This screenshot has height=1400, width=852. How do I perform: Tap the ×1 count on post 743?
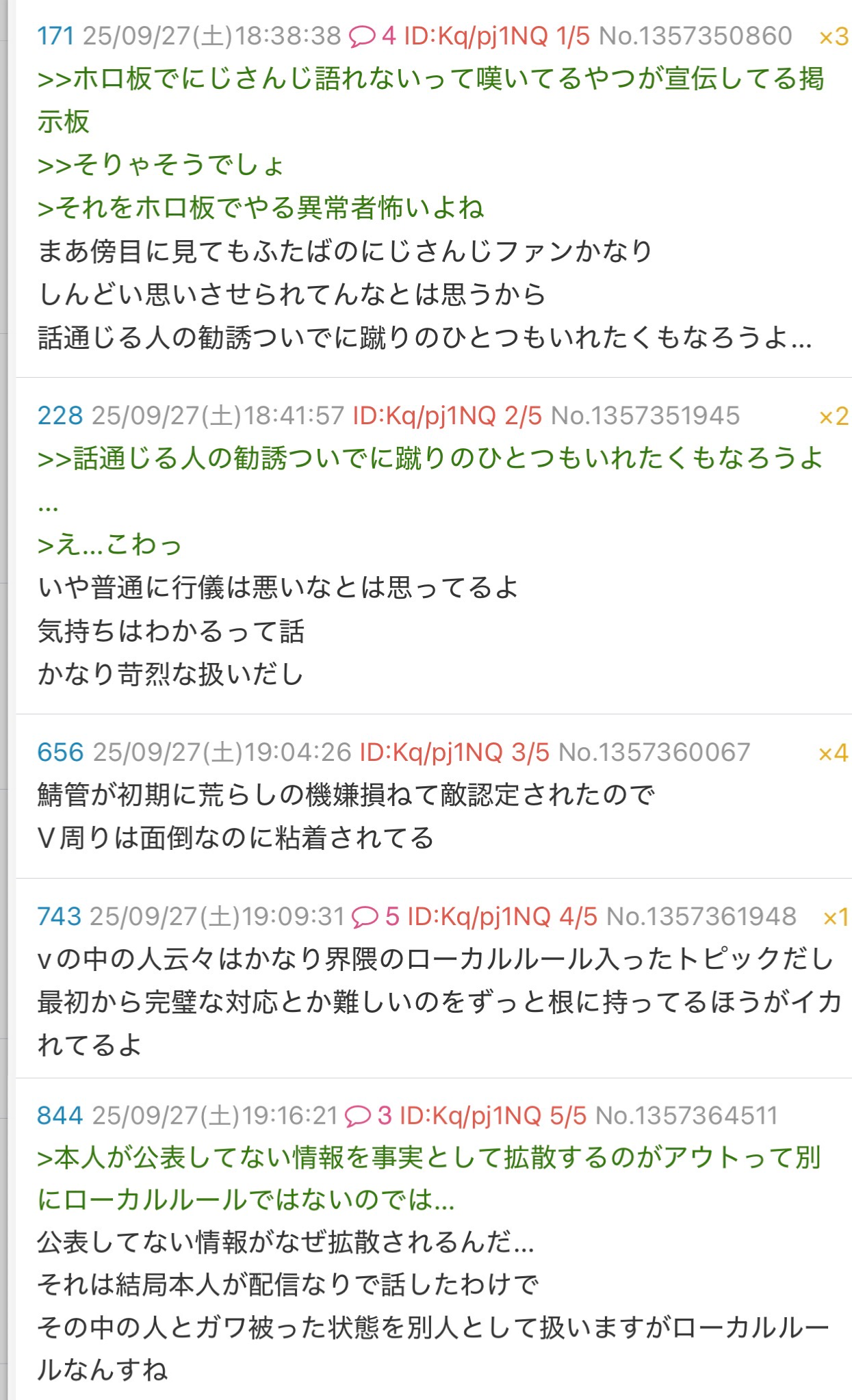(835, 917)
